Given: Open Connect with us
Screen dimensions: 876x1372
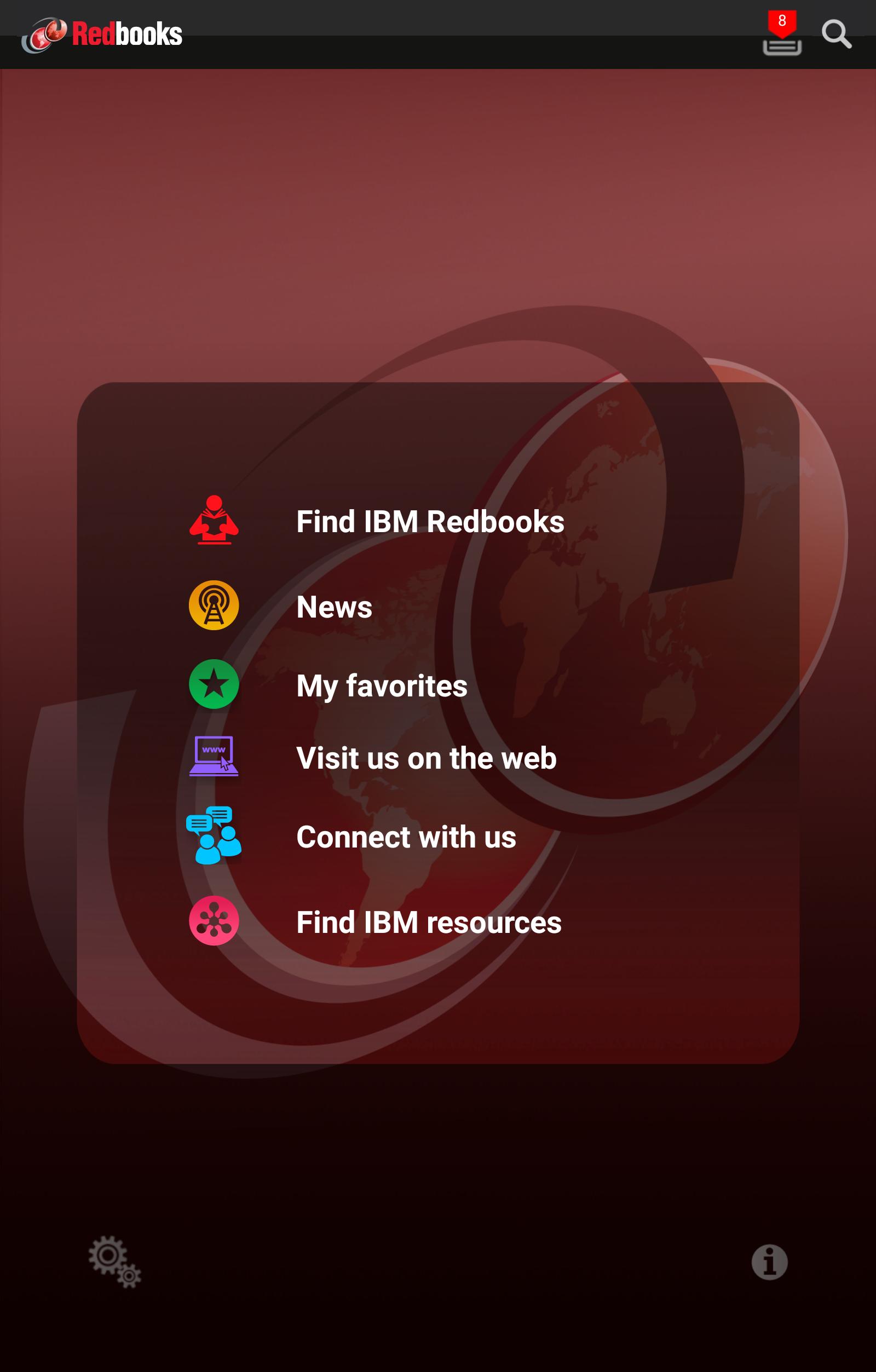Looking at the screenshot, I should pos(406,837).
